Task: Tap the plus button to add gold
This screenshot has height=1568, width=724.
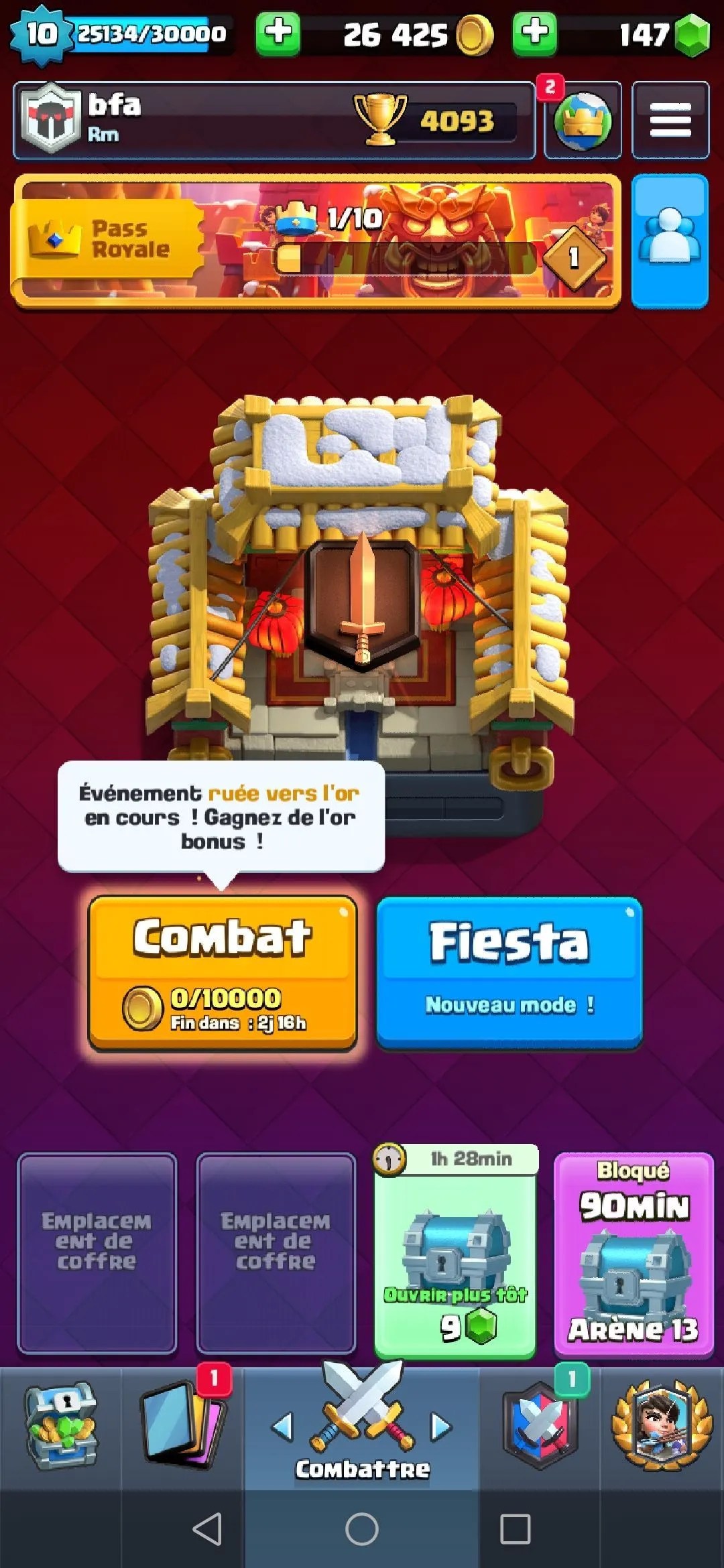Action: click(x=278, y=33)
